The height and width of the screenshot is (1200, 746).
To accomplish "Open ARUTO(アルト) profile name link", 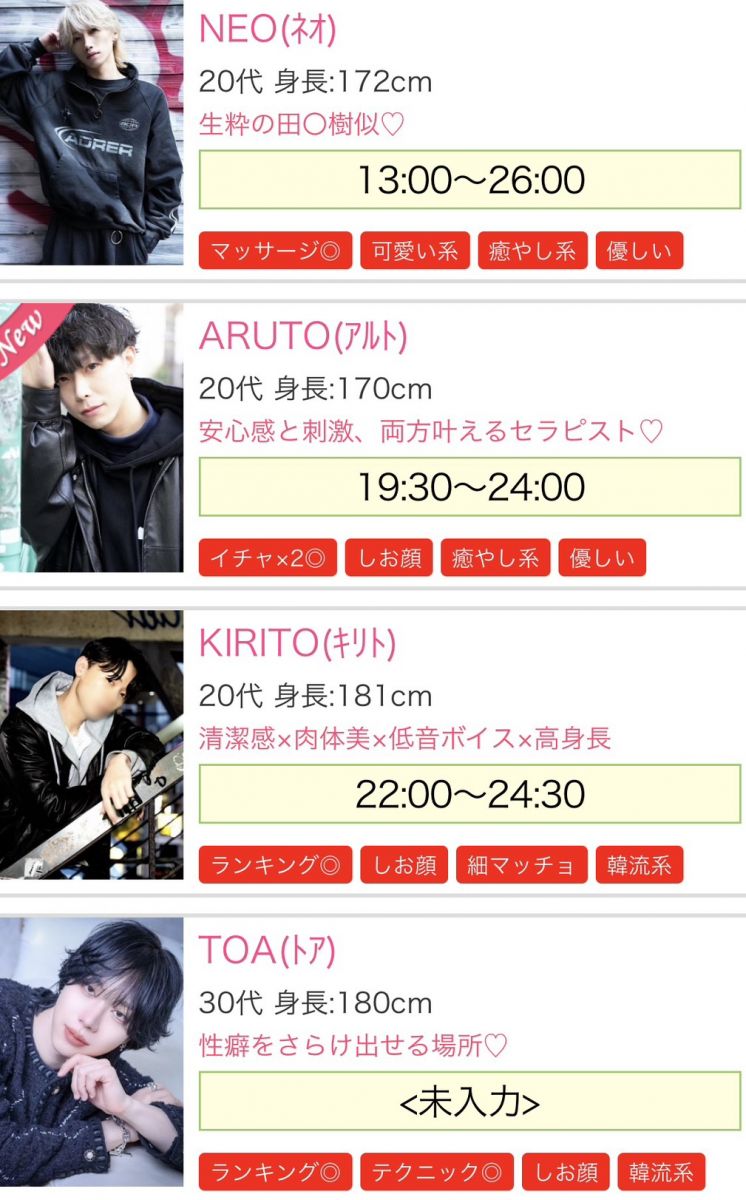I will pos(303,337).
